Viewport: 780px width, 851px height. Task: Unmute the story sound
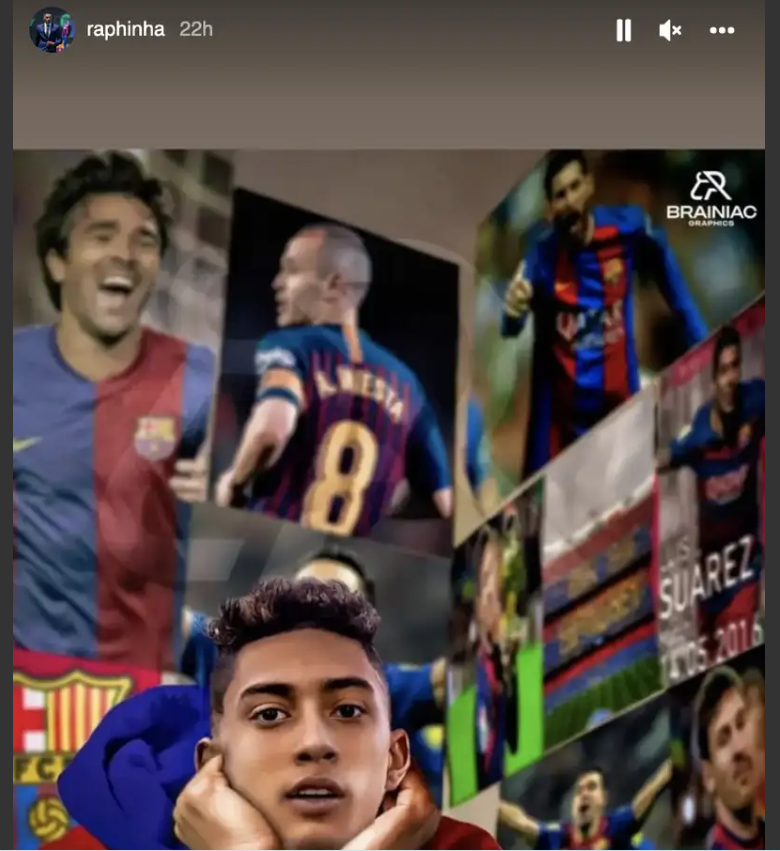(x=670, y=31)
